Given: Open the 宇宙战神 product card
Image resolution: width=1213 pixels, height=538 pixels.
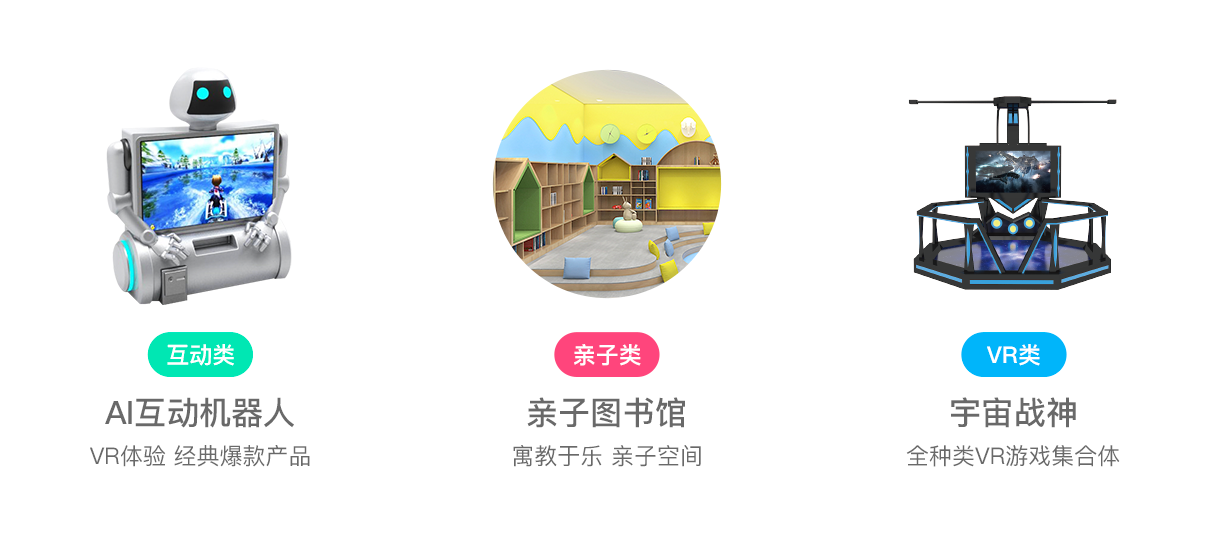Looking at the screenshot, I should tap(1013, 413).
